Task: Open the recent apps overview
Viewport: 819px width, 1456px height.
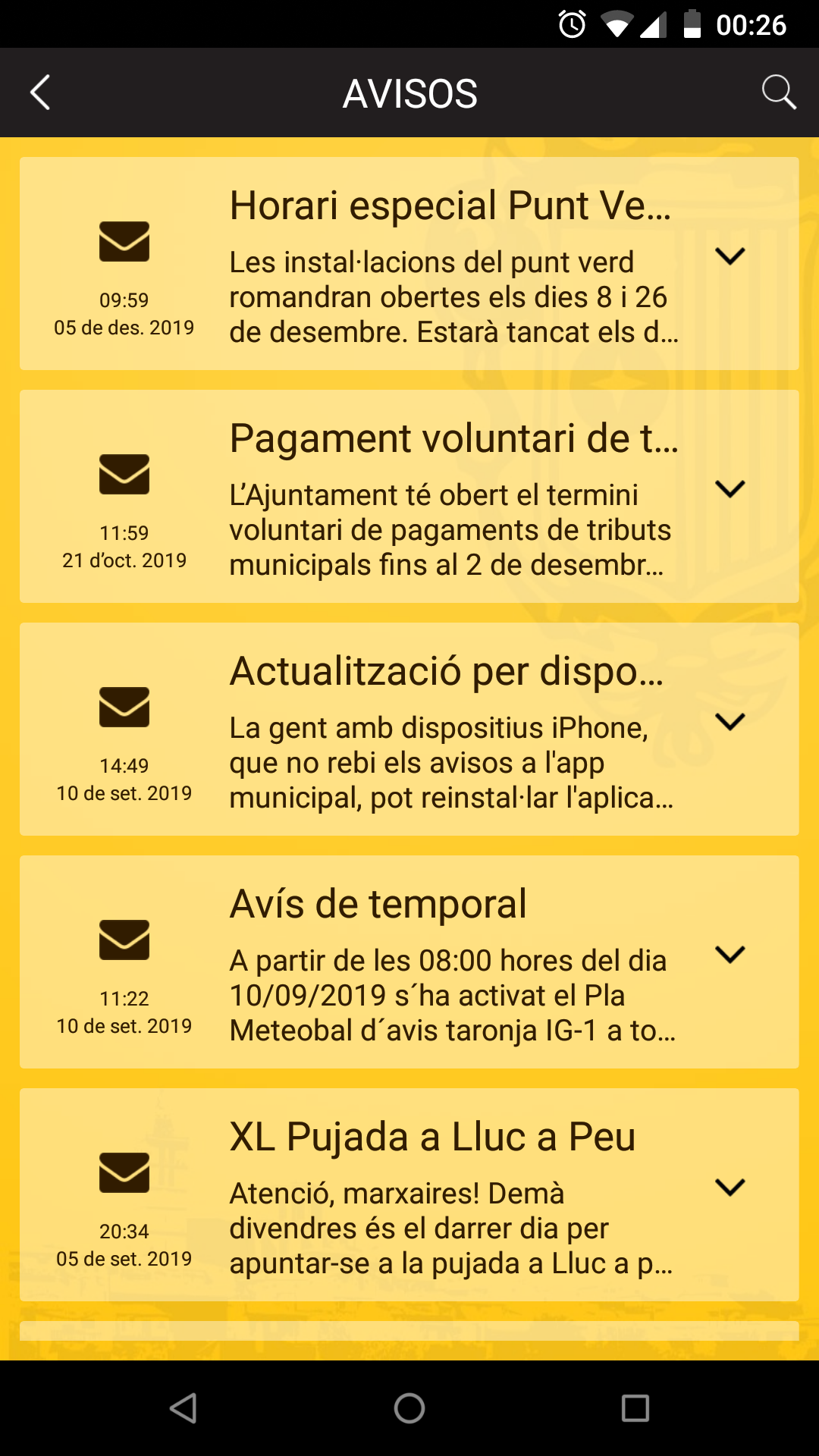Action: pos(635,1408)
